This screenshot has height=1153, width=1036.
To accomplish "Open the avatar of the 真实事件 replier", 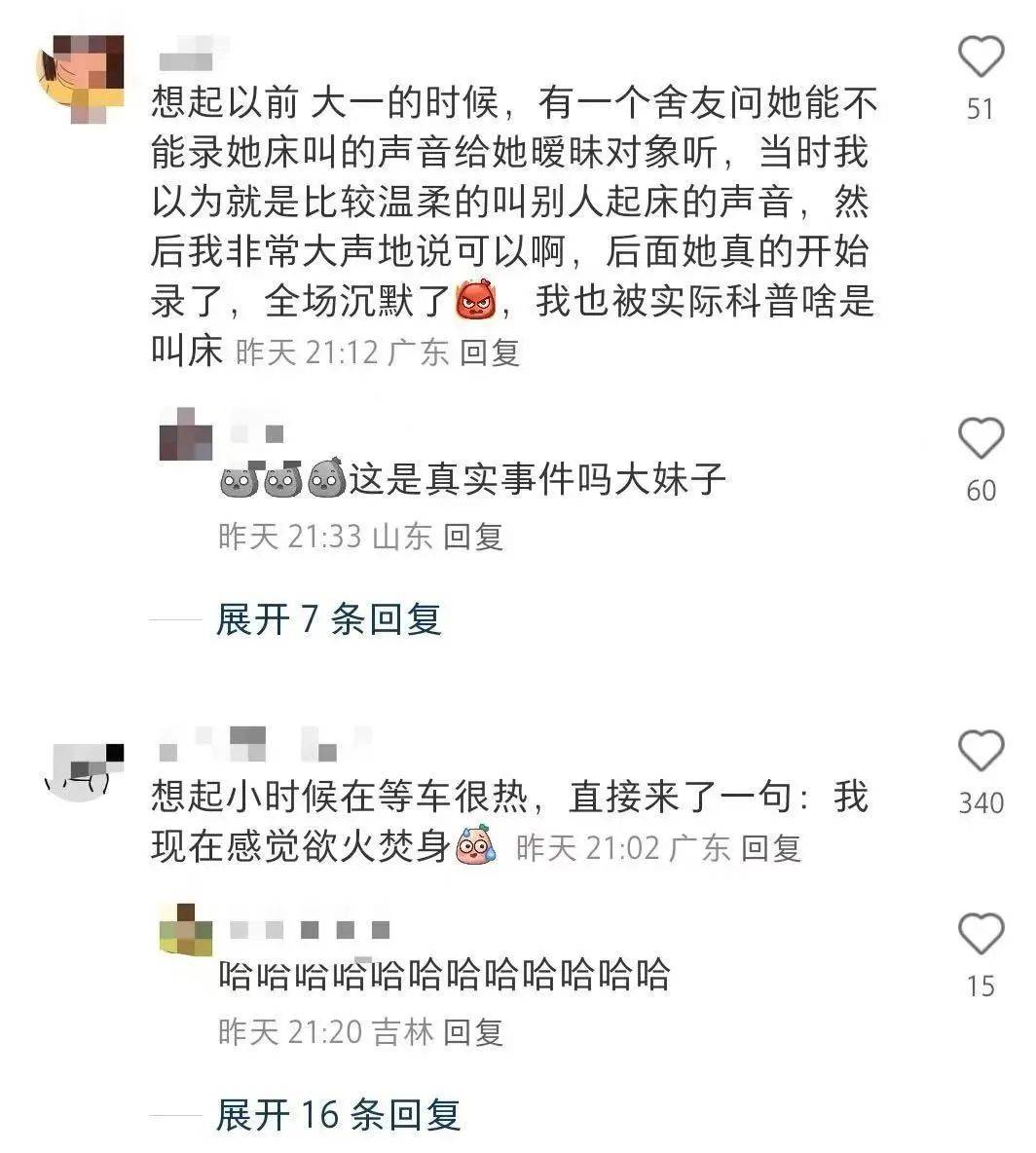I will [x=185, y=434].
